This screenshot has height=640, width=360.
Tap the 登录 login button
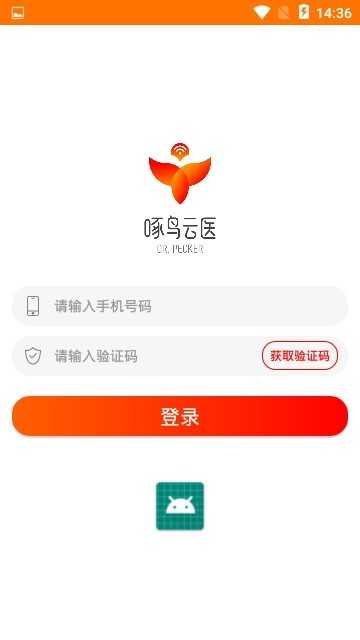point(180,416)
